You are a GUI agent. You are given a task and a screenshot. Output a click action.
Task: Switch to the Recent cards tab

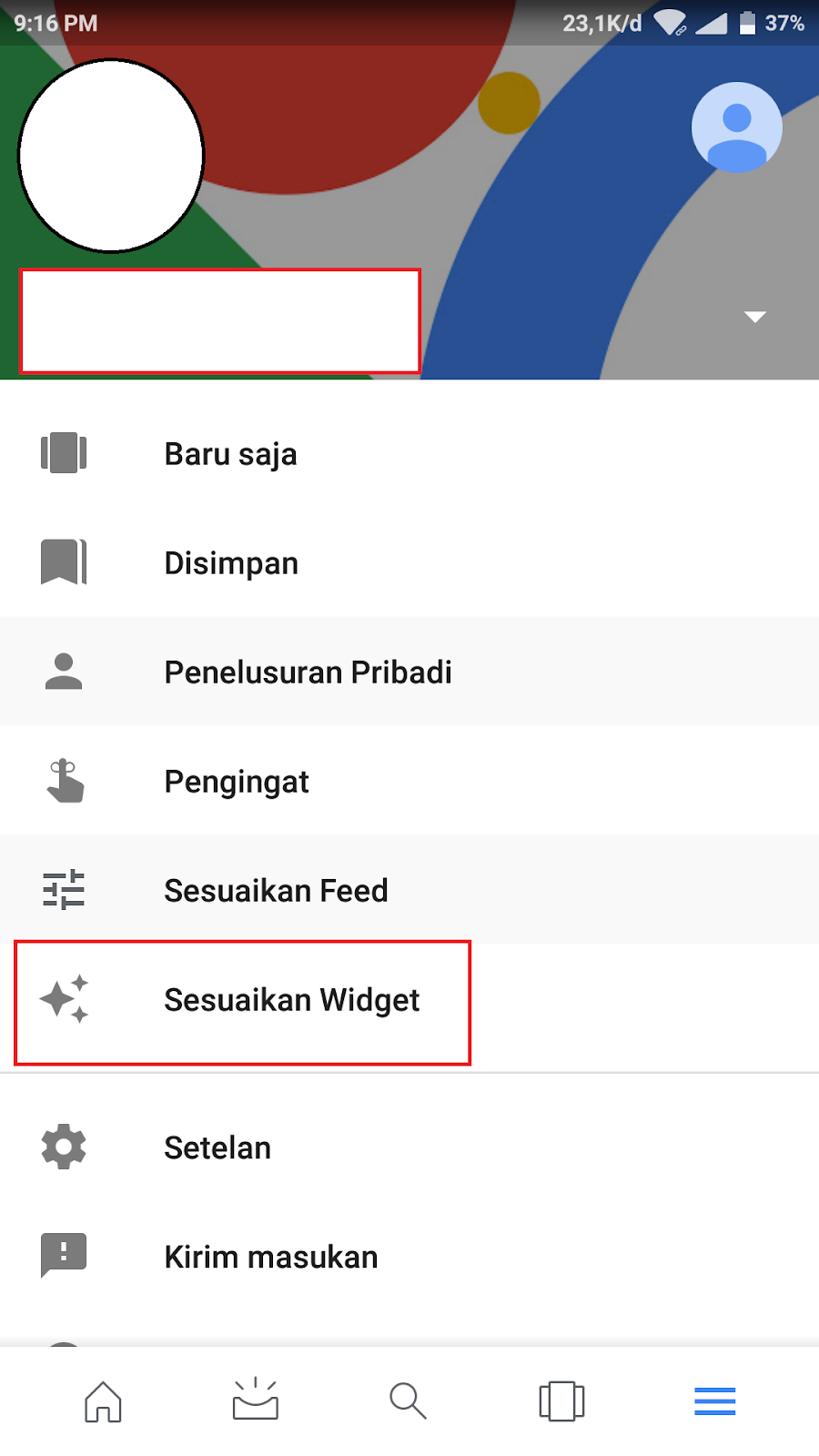pyautogui.click(x=561, y=1400)
